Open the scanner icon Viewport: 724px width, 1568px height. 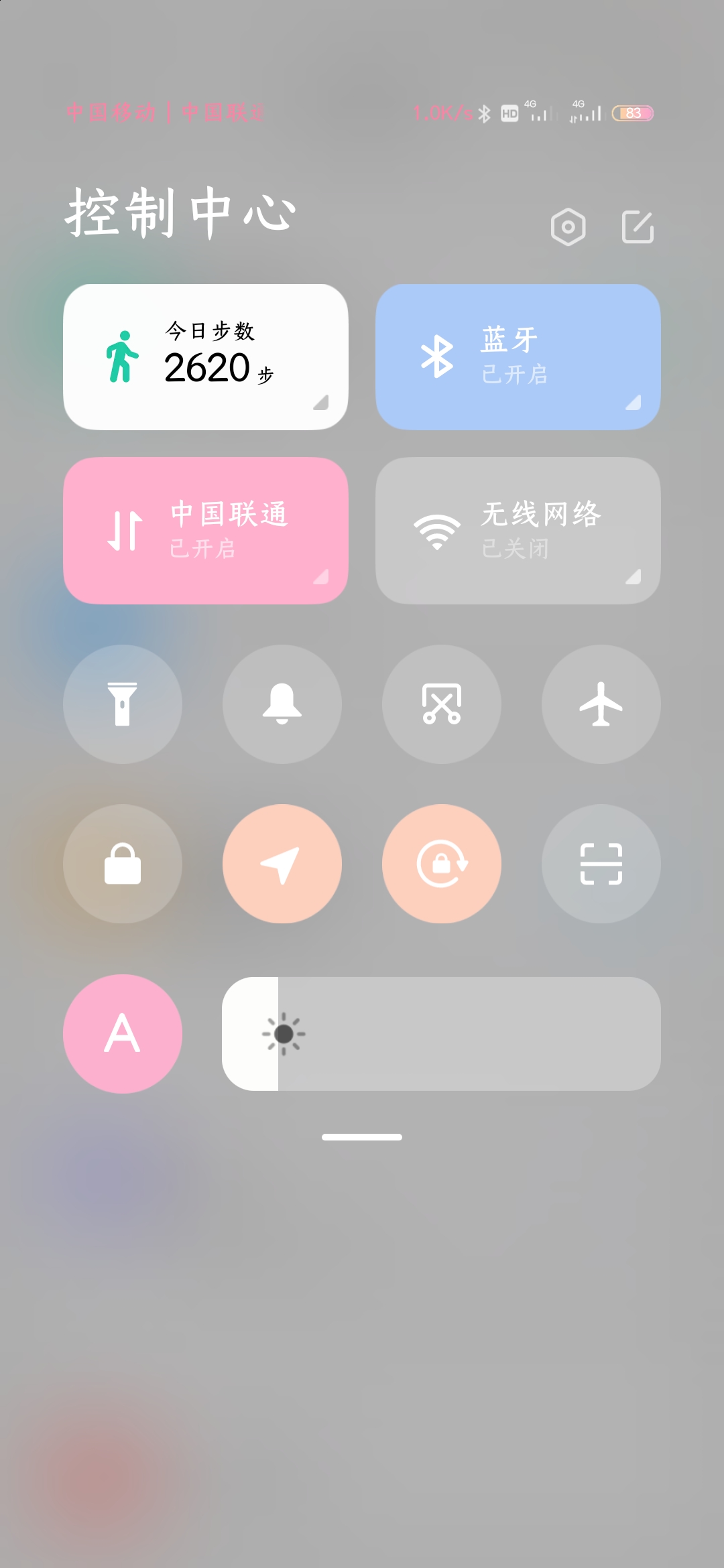pos(601,864)
